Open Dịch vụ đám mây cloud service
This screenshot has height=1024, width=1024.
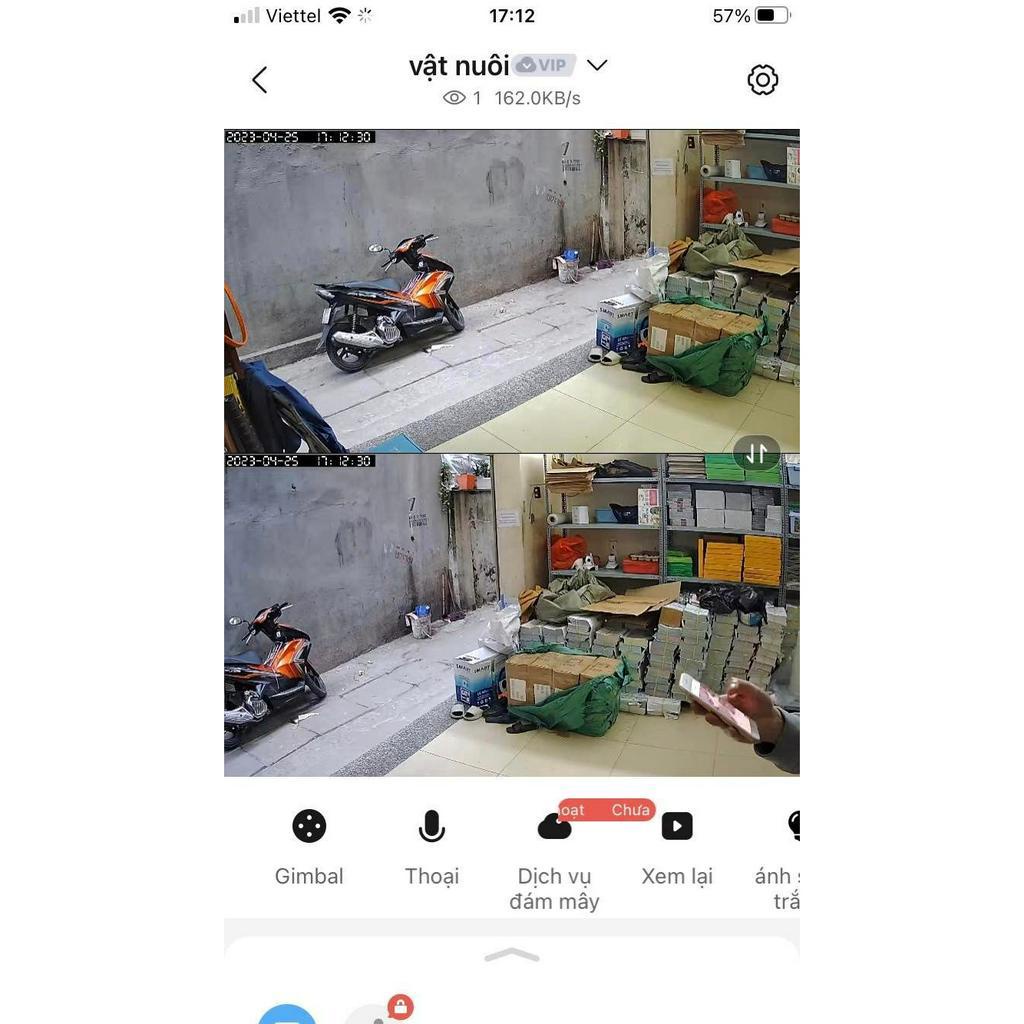(554, 828)
